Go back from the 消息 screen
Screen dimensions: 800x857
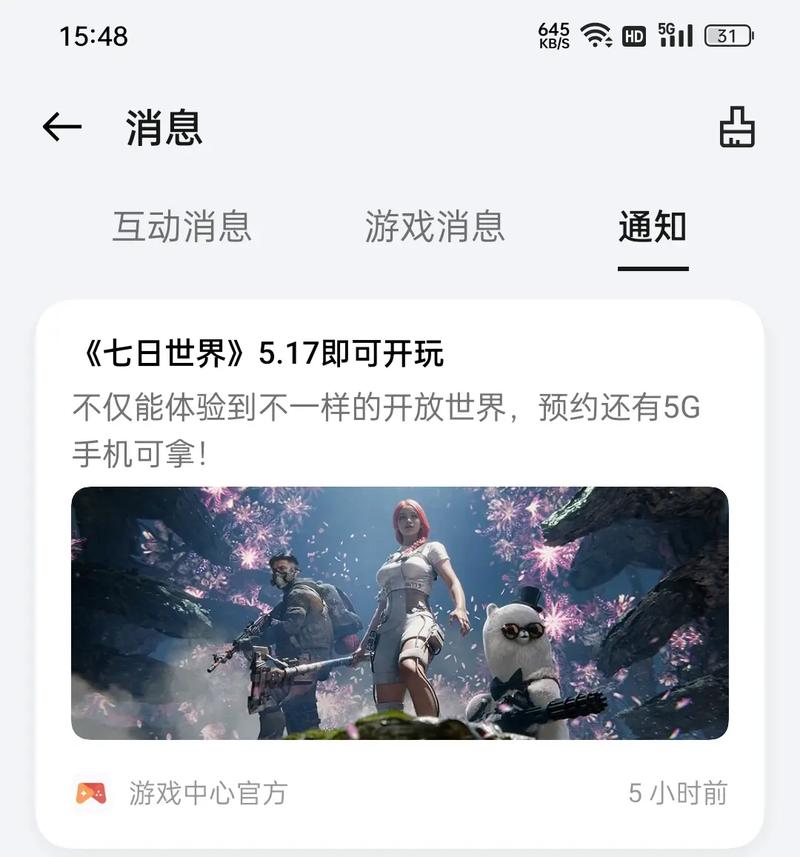tap(62, 127)
